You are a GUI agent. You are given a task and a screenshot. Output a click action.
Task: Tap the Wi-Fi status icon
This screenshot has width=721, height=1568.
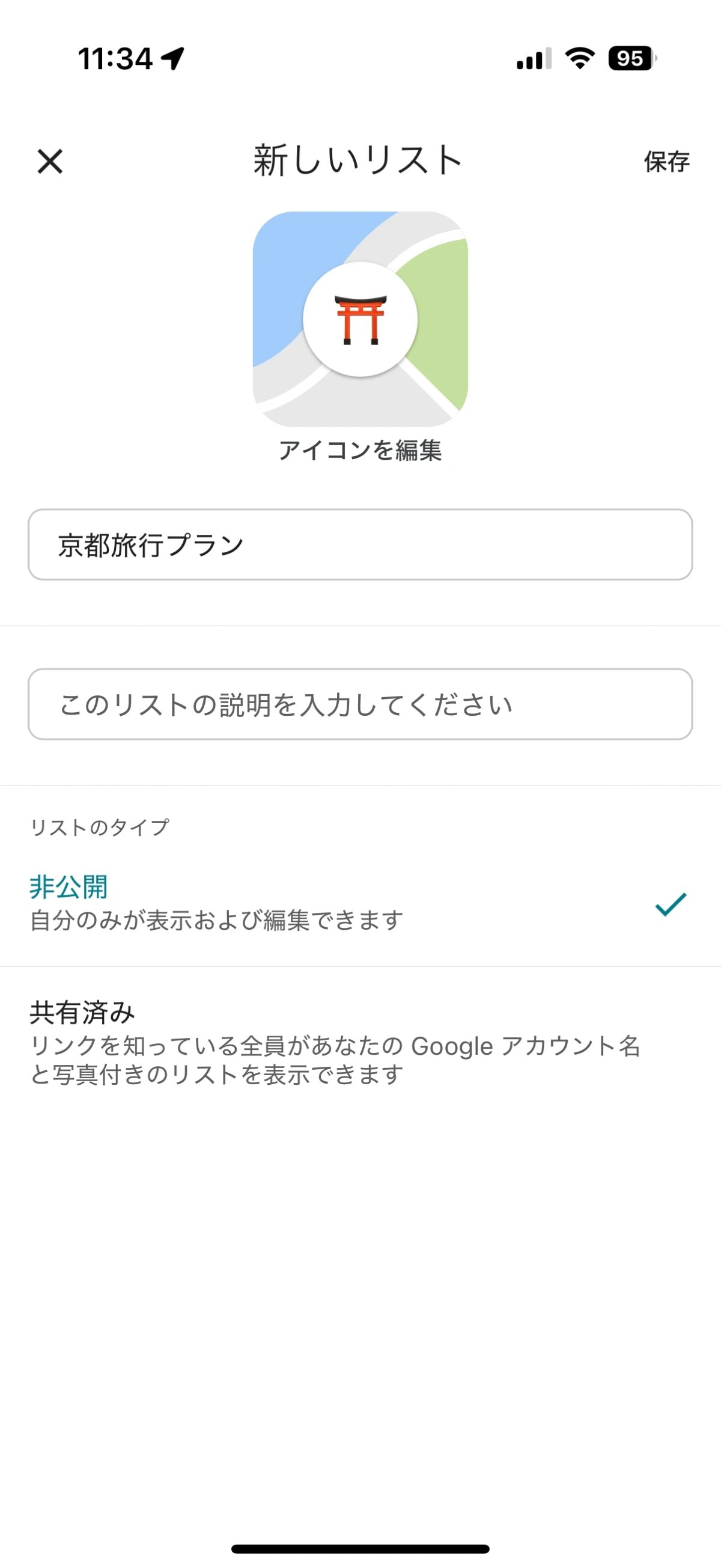click(578, 59)
